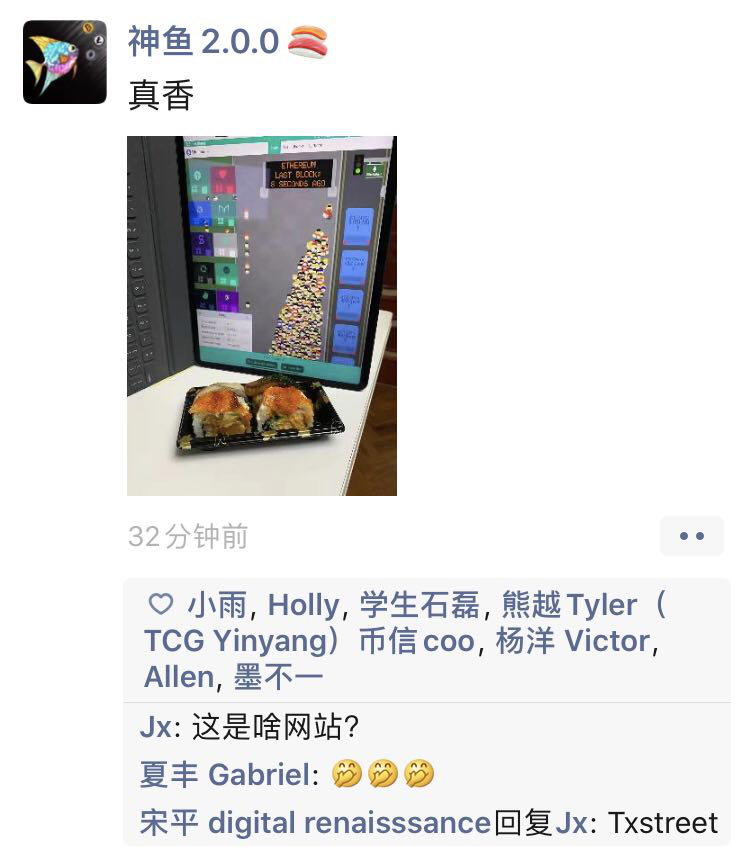
Task: View Holly's profile from likes
Action: click(x=303, y=605)
